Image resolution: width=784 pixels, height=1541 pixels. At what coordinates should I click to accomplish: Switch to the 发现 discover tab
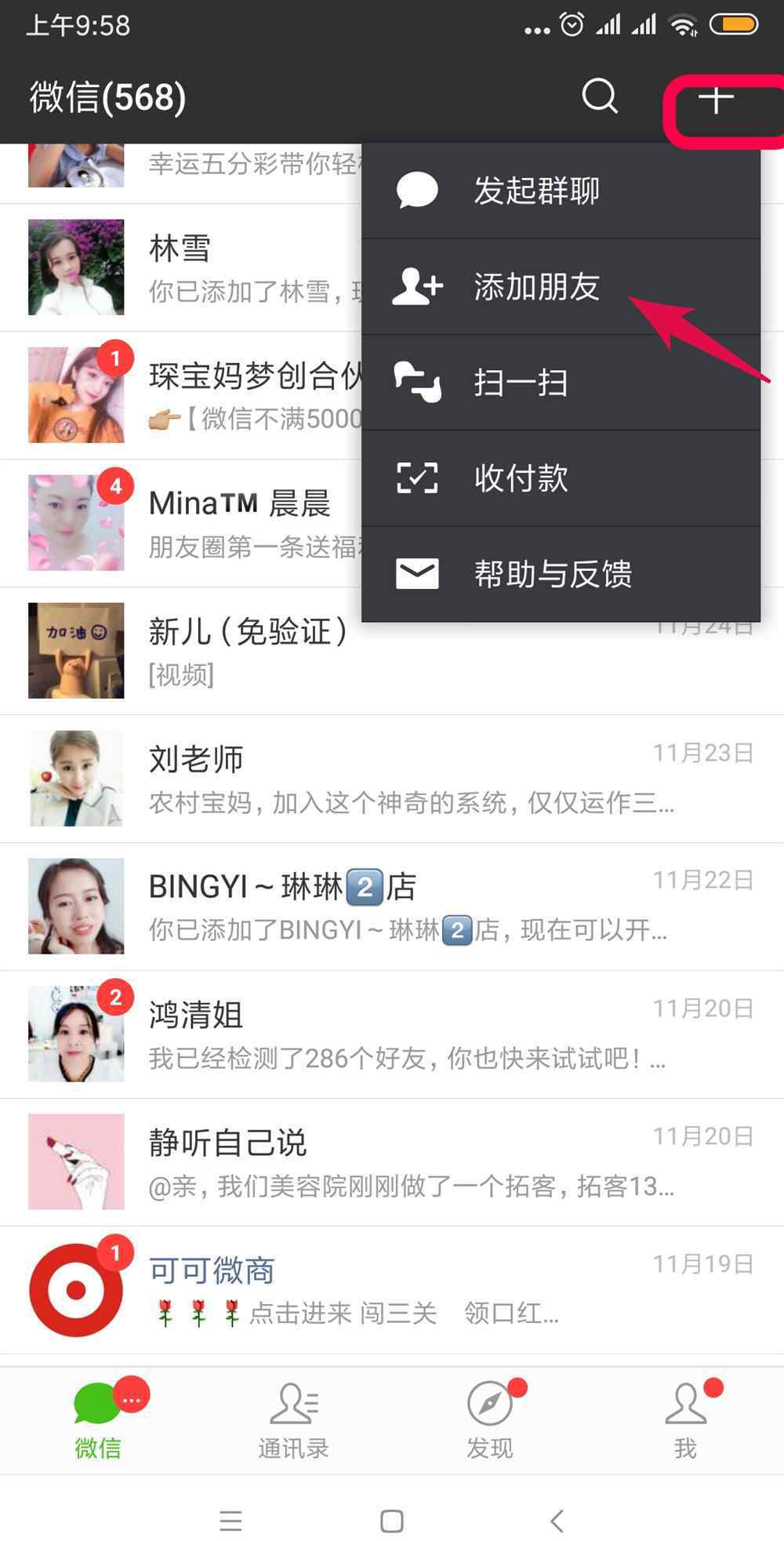(x=490, y=1421)
